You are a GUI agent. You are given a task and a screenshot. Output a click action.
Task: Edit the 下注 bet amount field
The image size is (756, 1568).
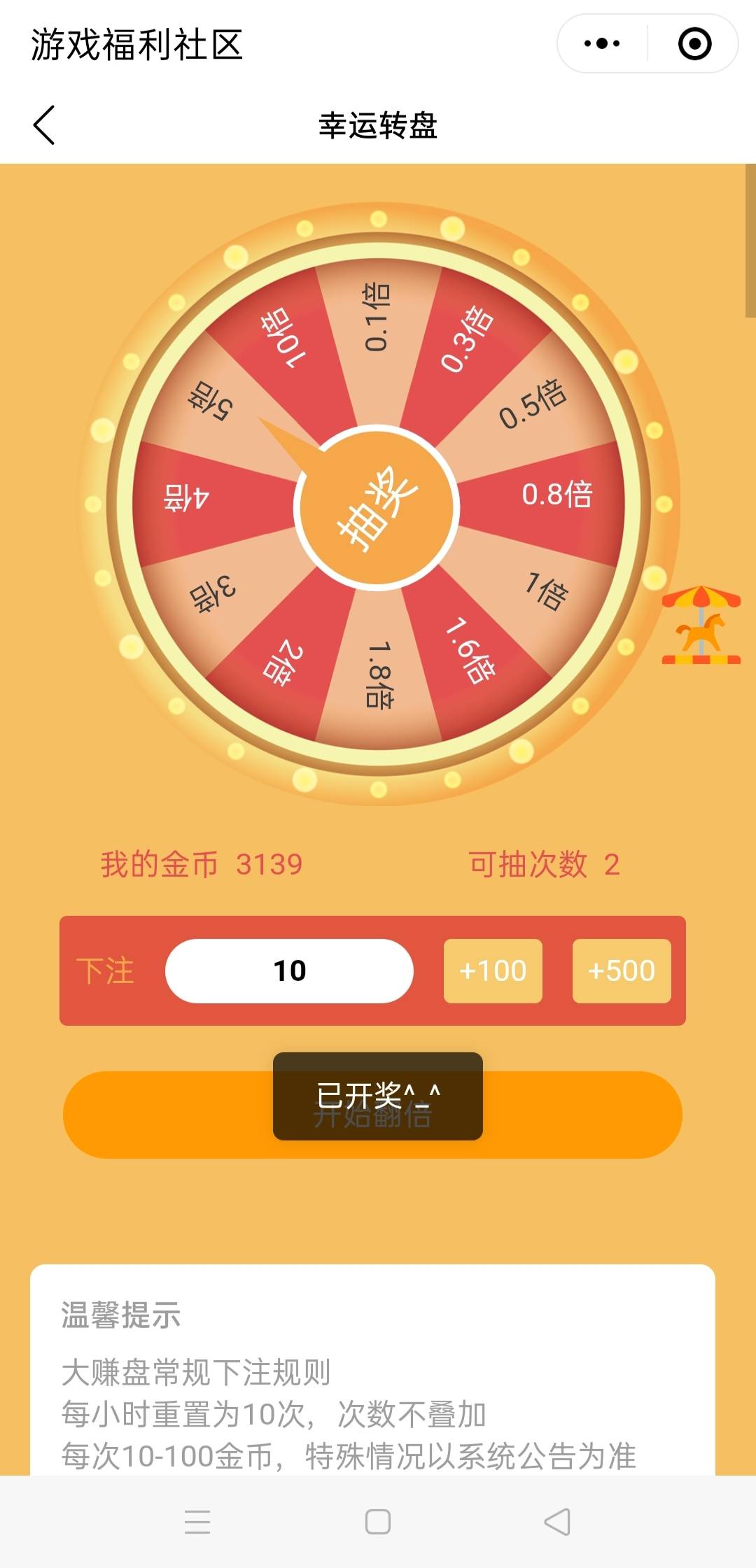click(x=289, y=970)
